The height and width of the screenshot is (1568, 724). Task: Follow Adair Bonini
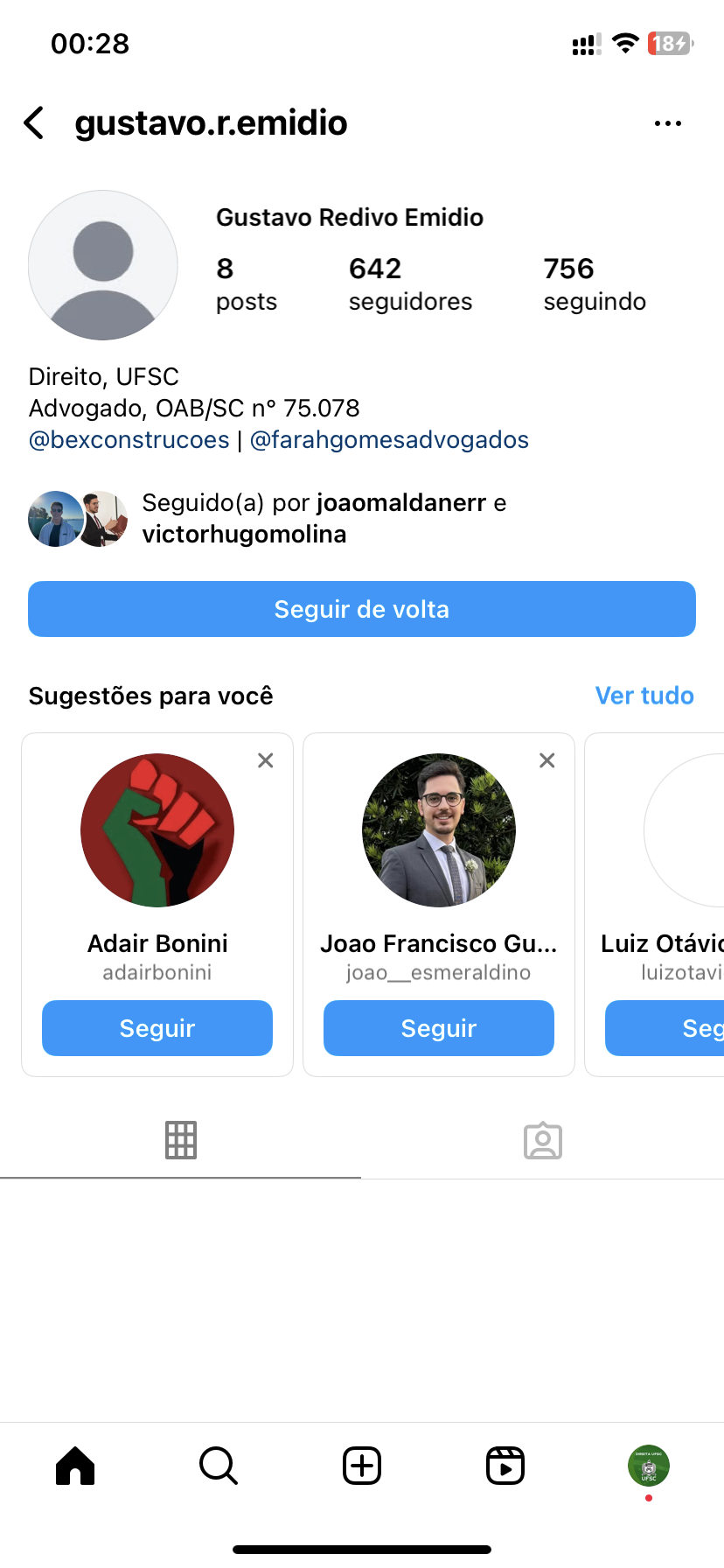(157, 1028)
